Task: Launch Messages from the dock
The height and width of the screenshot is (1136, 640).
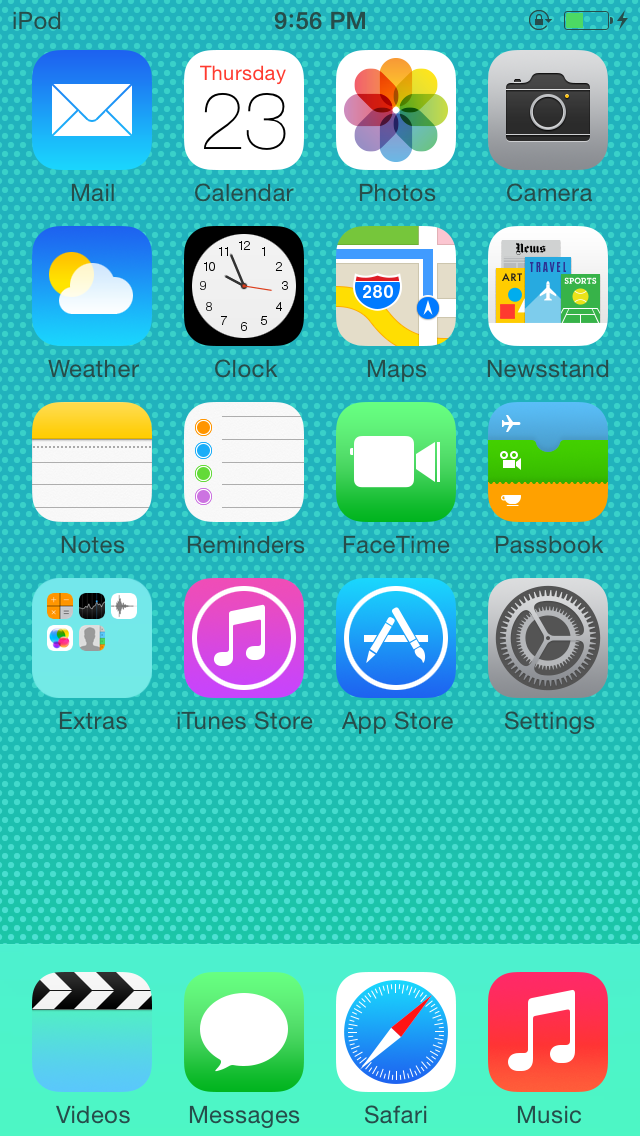Action: tap(244, 1032)
